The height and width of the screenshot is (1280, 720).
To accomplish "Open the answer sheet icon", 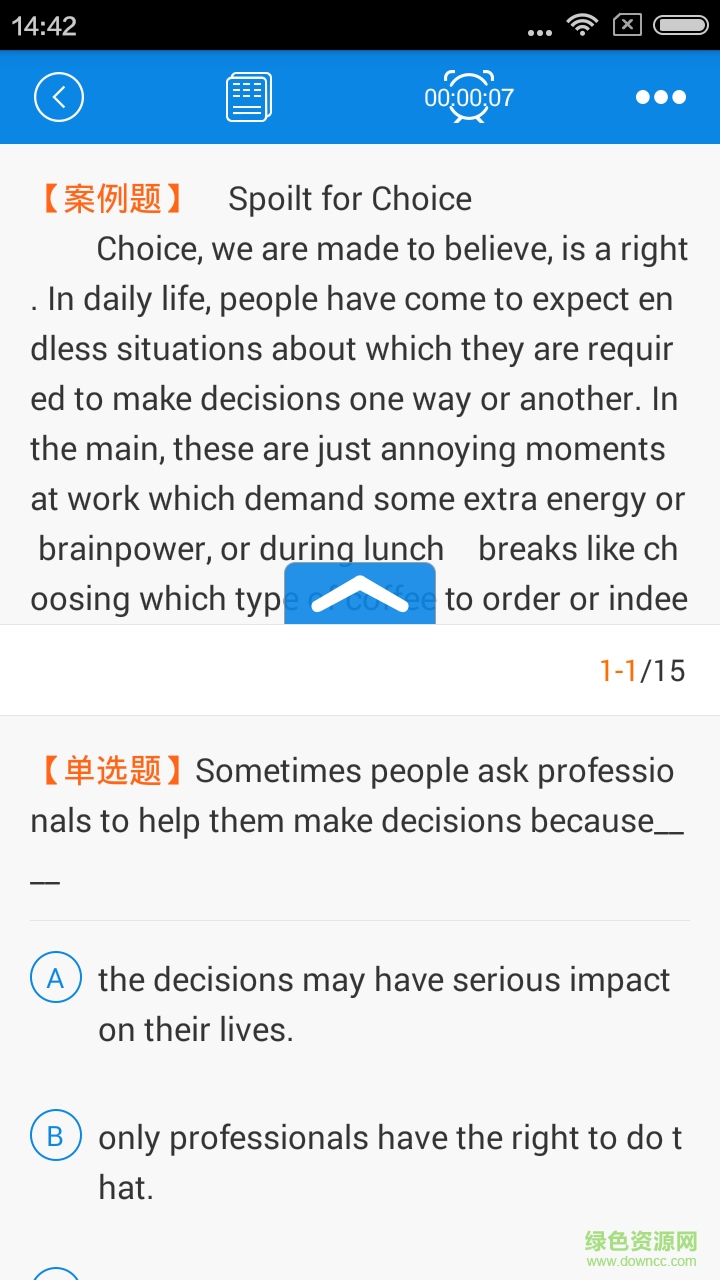I will point(247,96).
